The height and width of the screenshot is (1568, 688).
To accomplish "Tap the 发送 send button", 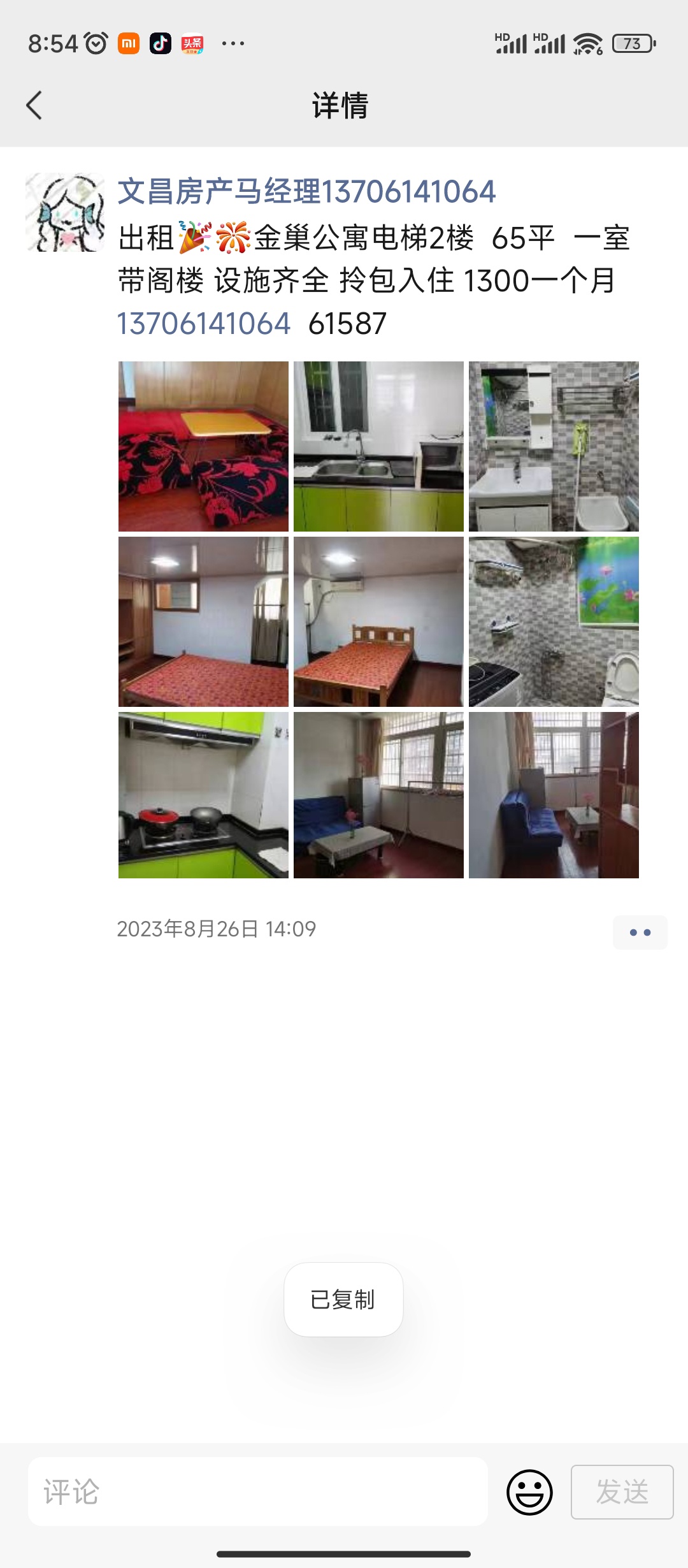I will point(622,1492).
